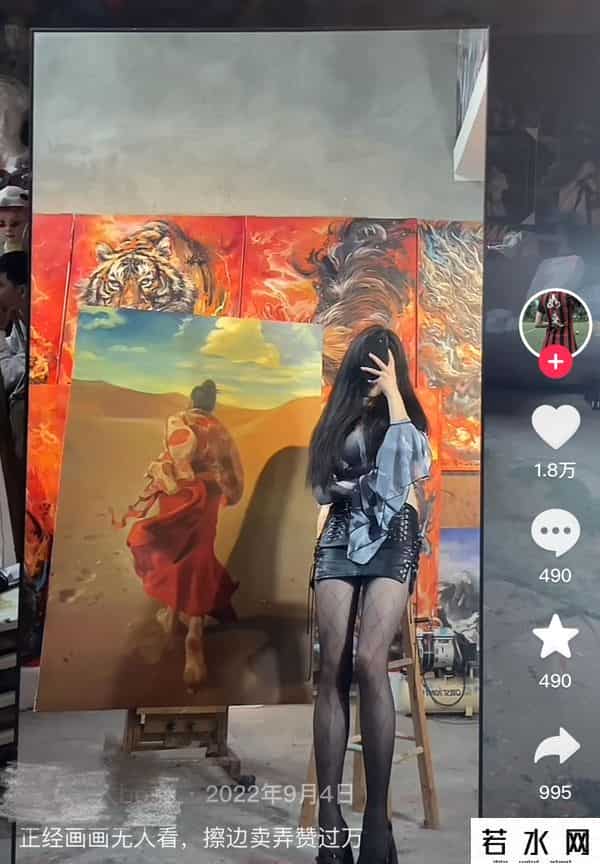Add video to favorites with the star
Viewport: 600px width, 864px height.
[x=555, y=637]
